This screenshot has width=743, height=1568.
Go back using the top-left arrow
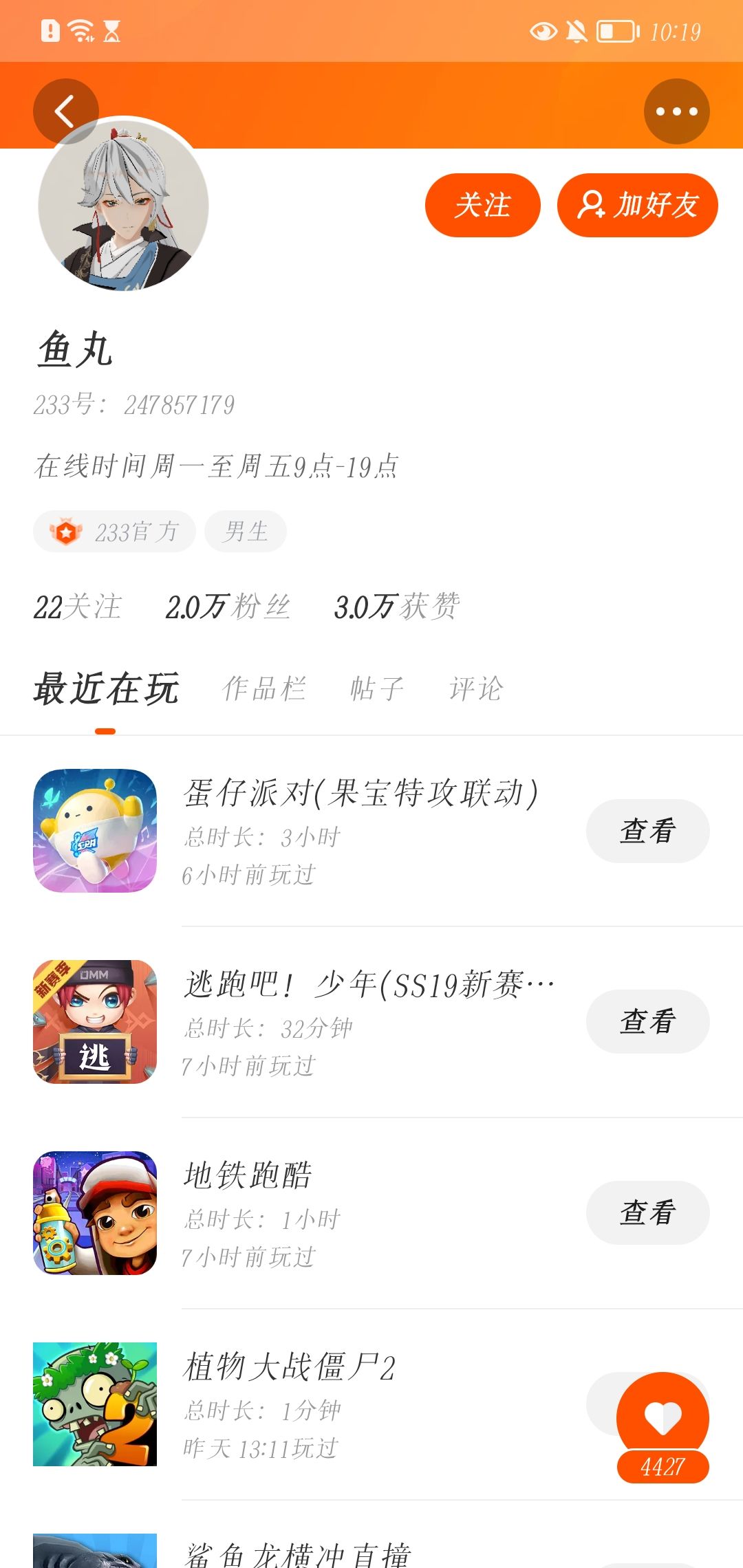[66, 111]
